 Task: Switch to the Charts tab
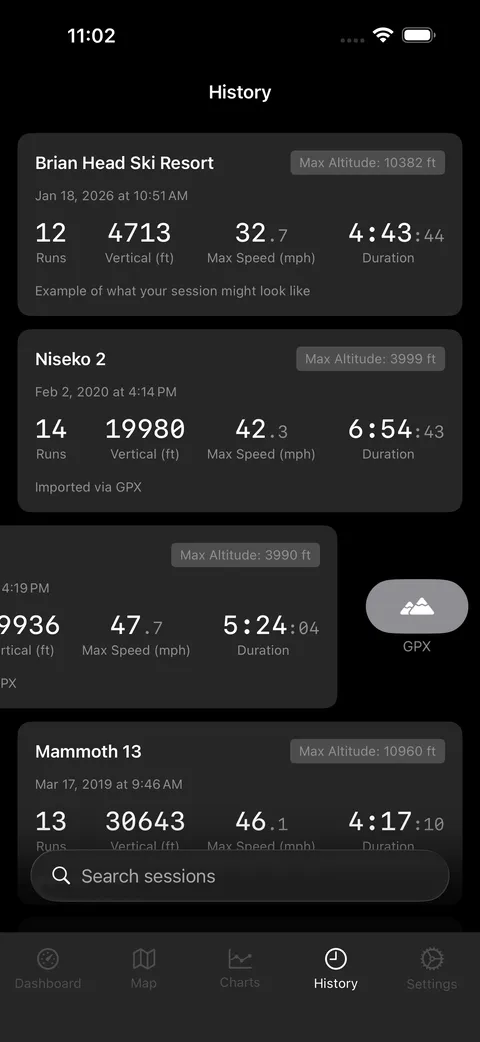239,968
